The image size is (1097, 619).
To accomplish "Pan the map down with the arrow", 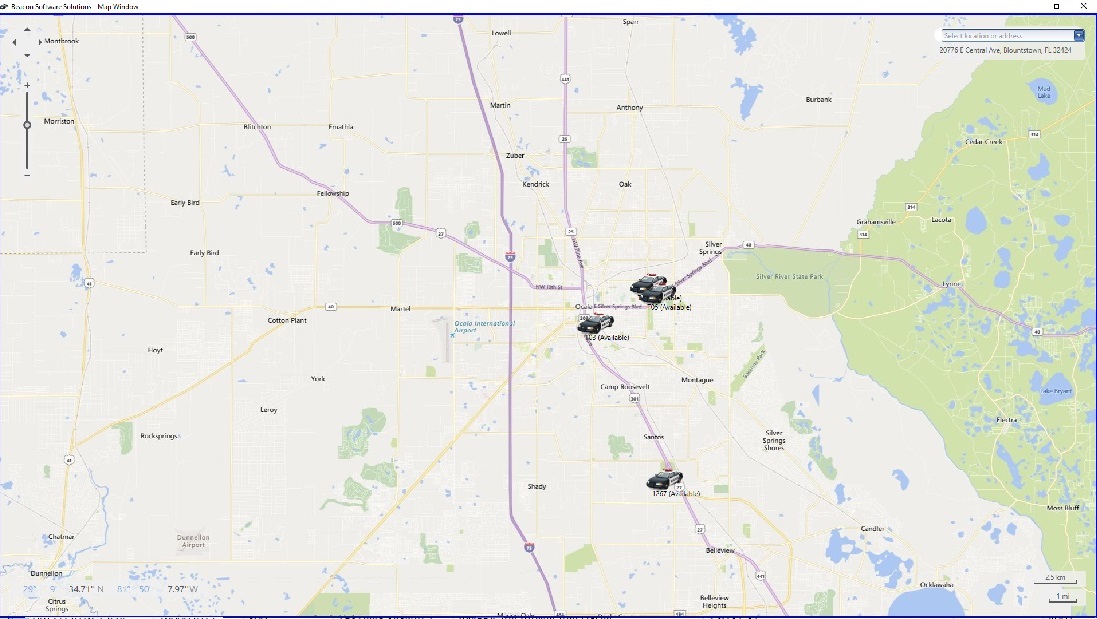I will click(x=27, y=55).
